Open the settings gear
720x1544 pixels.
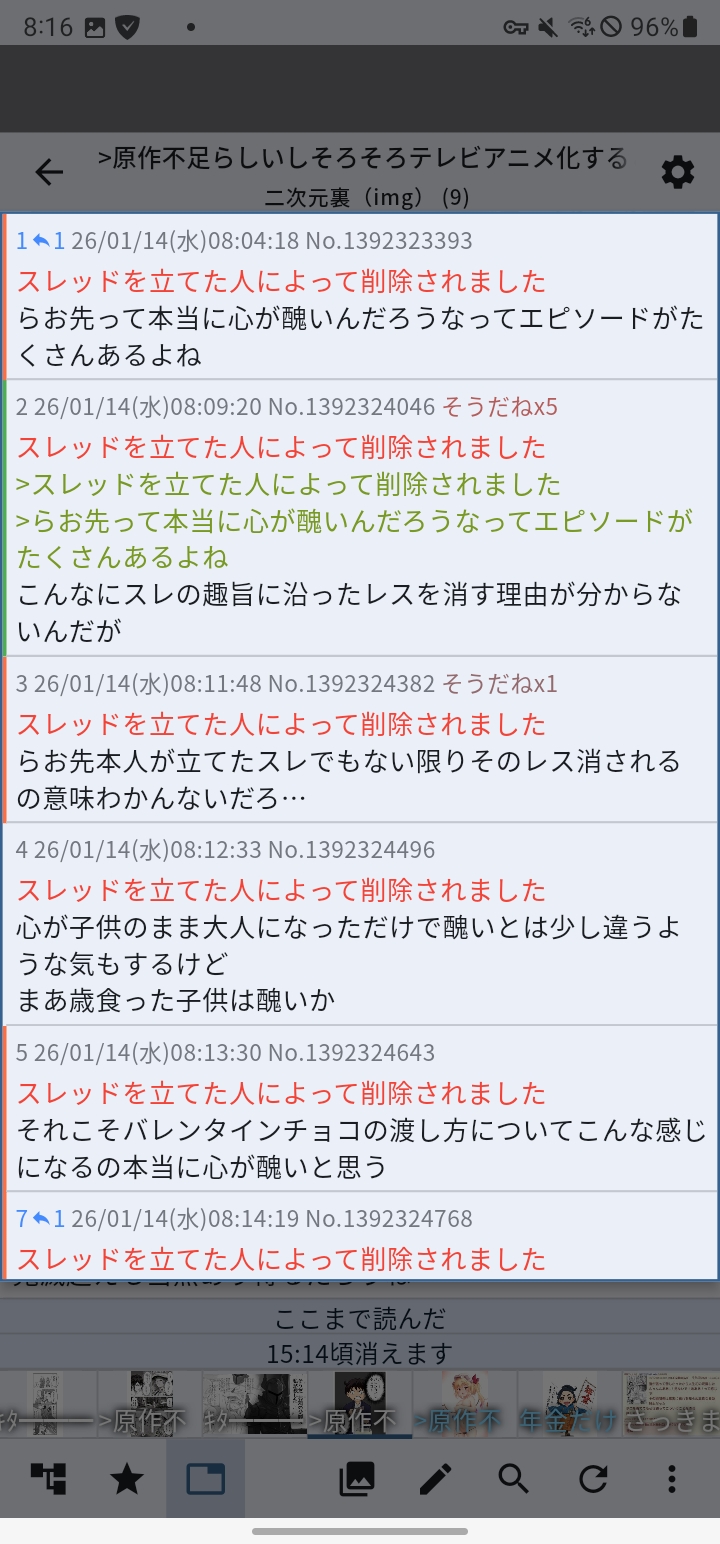point(677,172)
